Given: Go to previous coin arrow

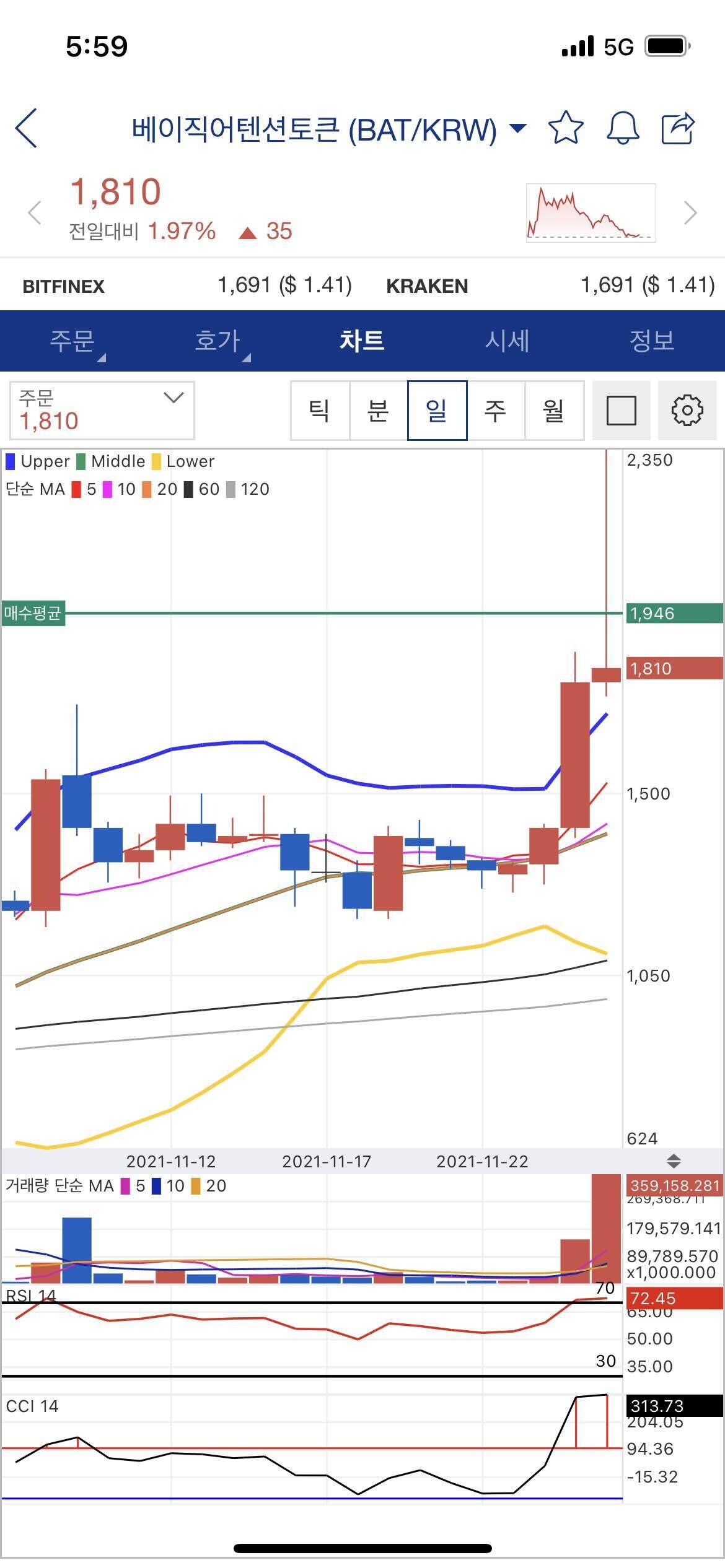Looking at the screenshot, I should [x=35, y=212].
